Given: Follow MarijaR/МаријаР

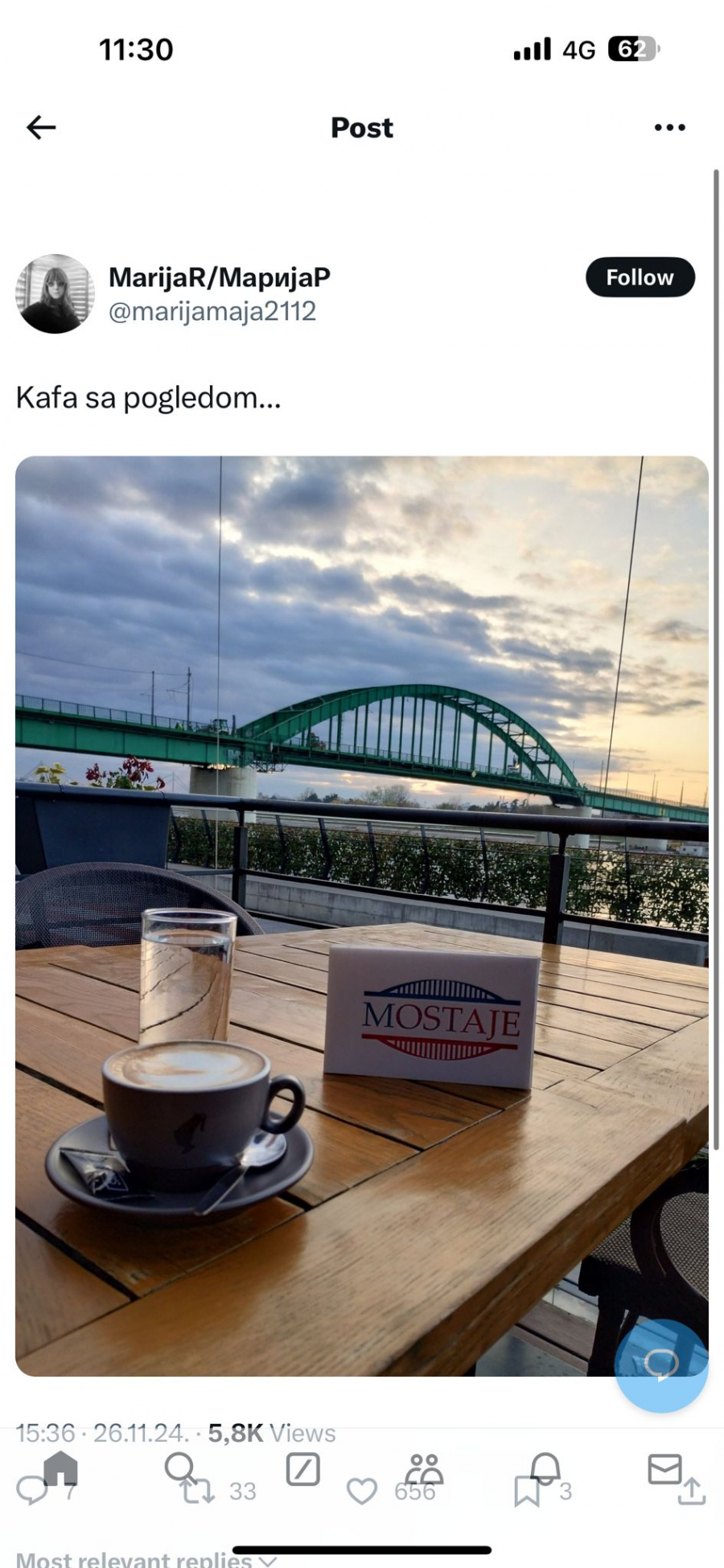Looking at the screenshot, I should (x=640, y=277).
